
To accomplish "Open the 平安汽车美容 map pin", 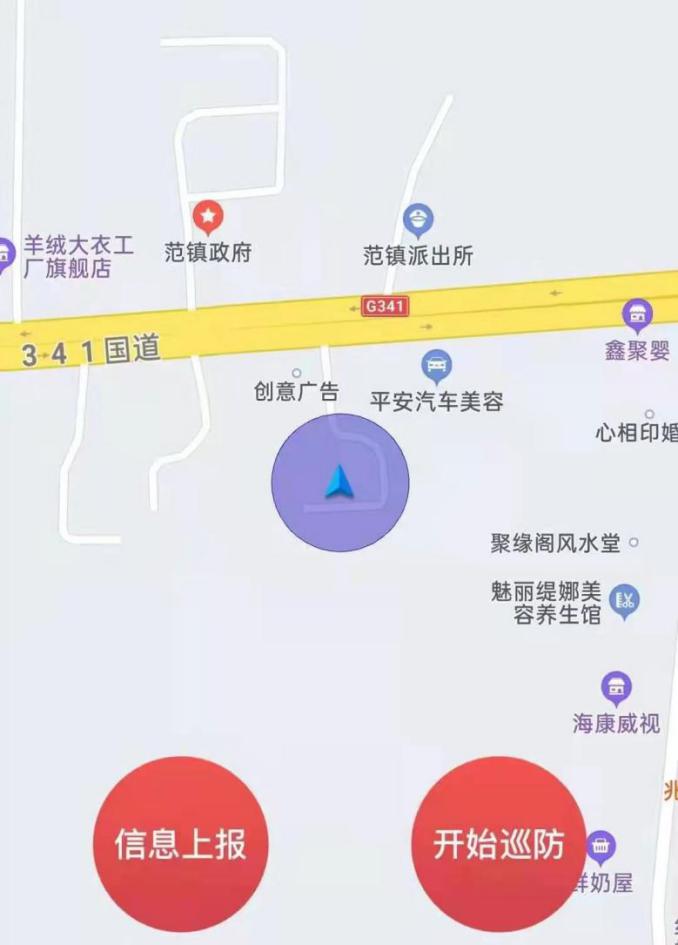I will point(436,365).
